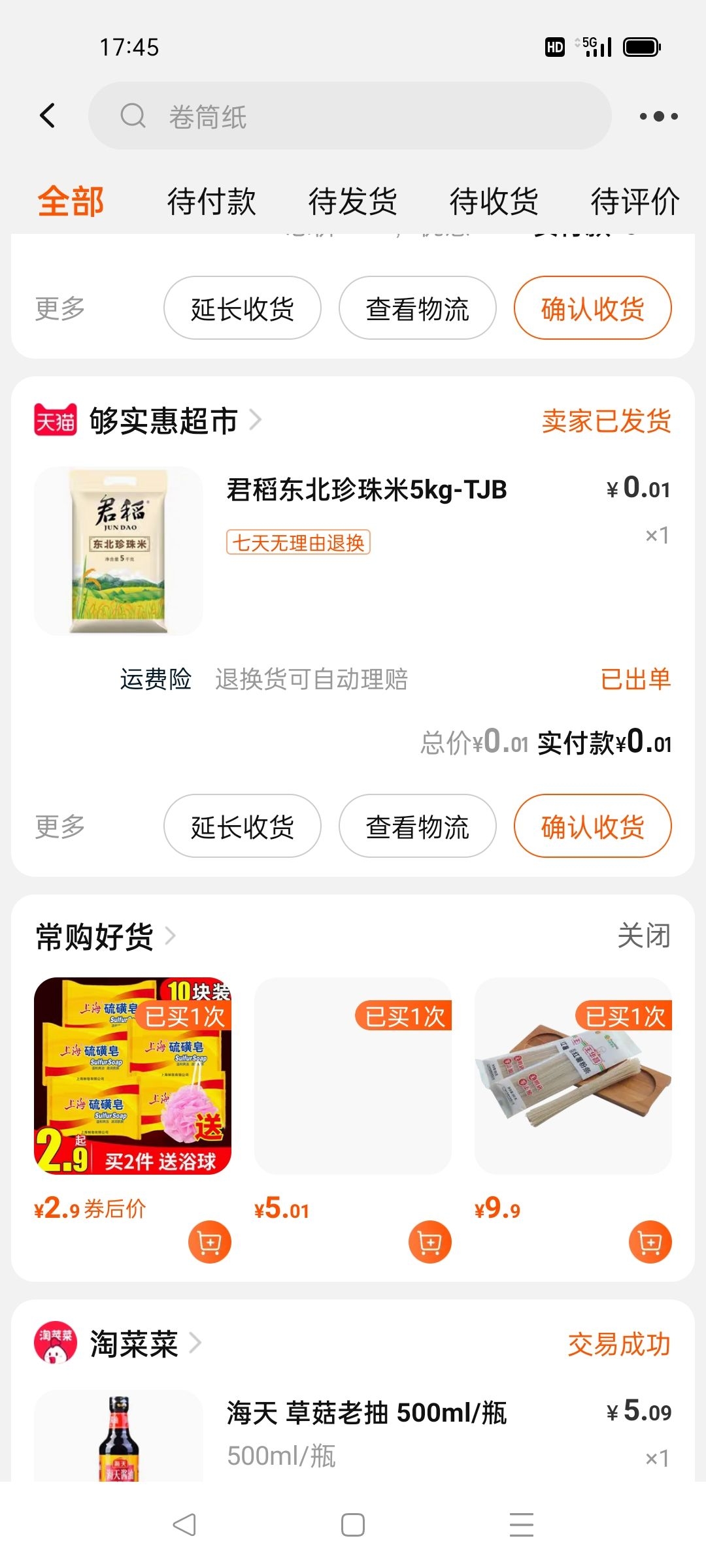Open the 淘菜菜 store page
The height and width of the screenshot is (1568, 706).
(x=134, y=1345)
